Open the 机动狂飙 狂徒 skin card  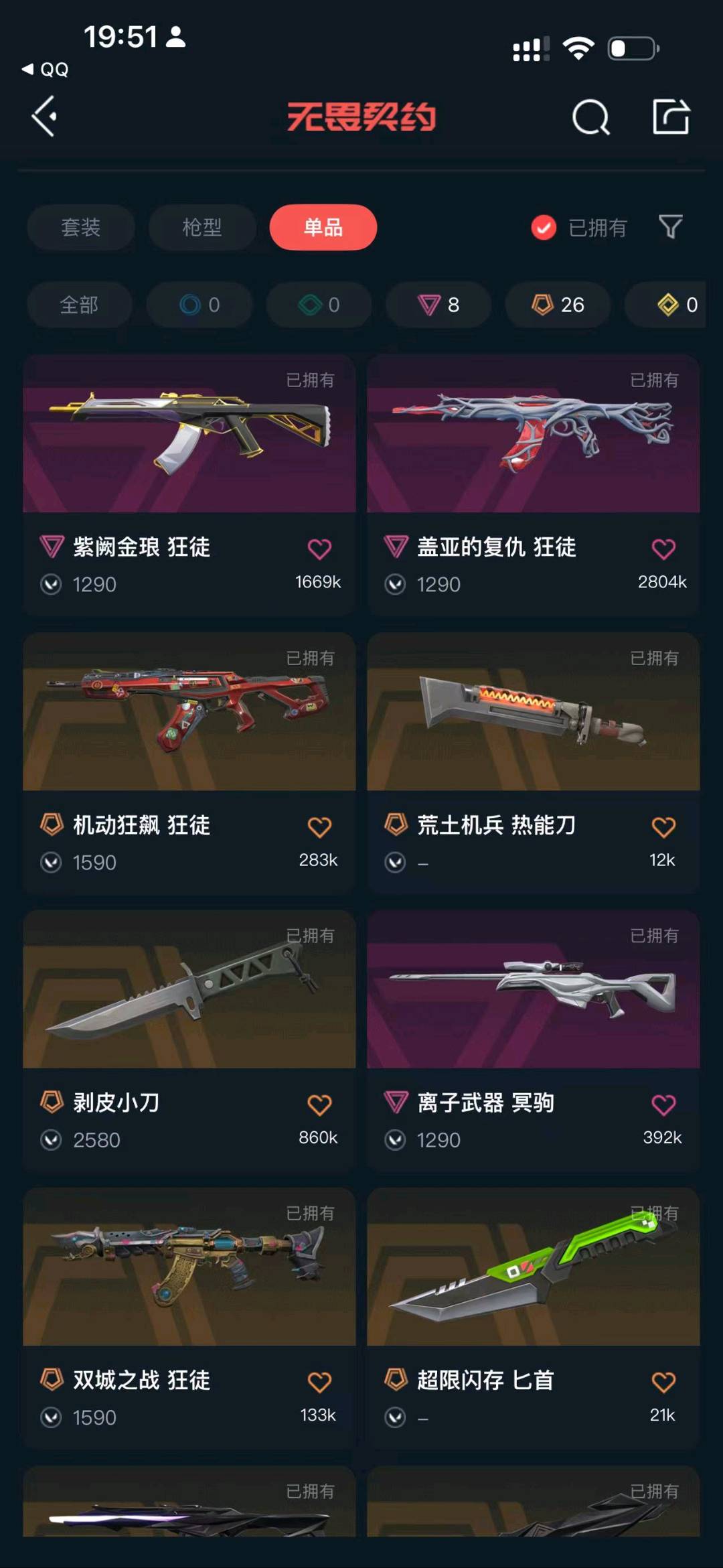(x=189, y=763)
